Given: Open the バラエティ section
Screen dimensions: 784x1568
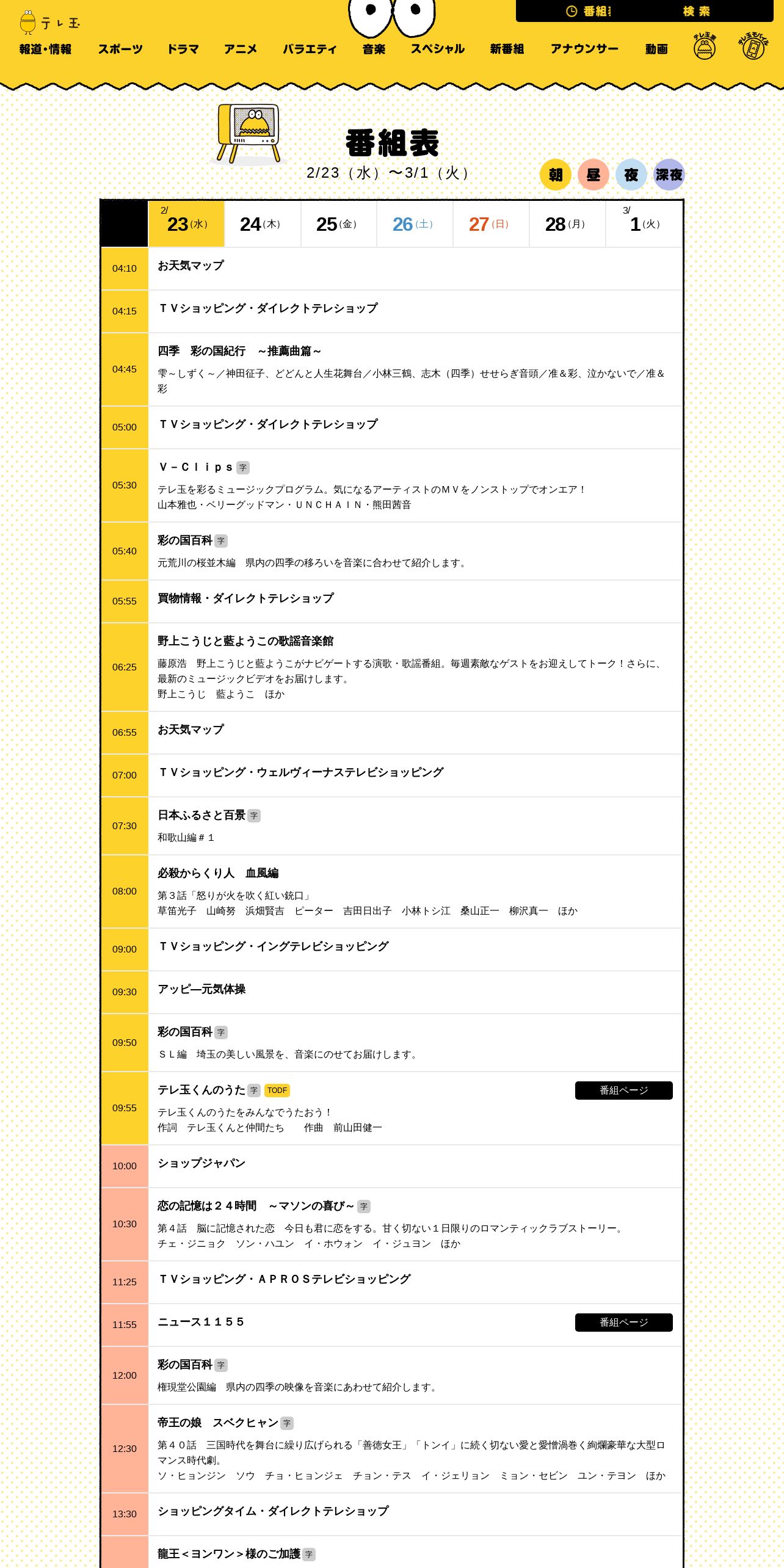Looking at the screenshot, I should point(310,49).
